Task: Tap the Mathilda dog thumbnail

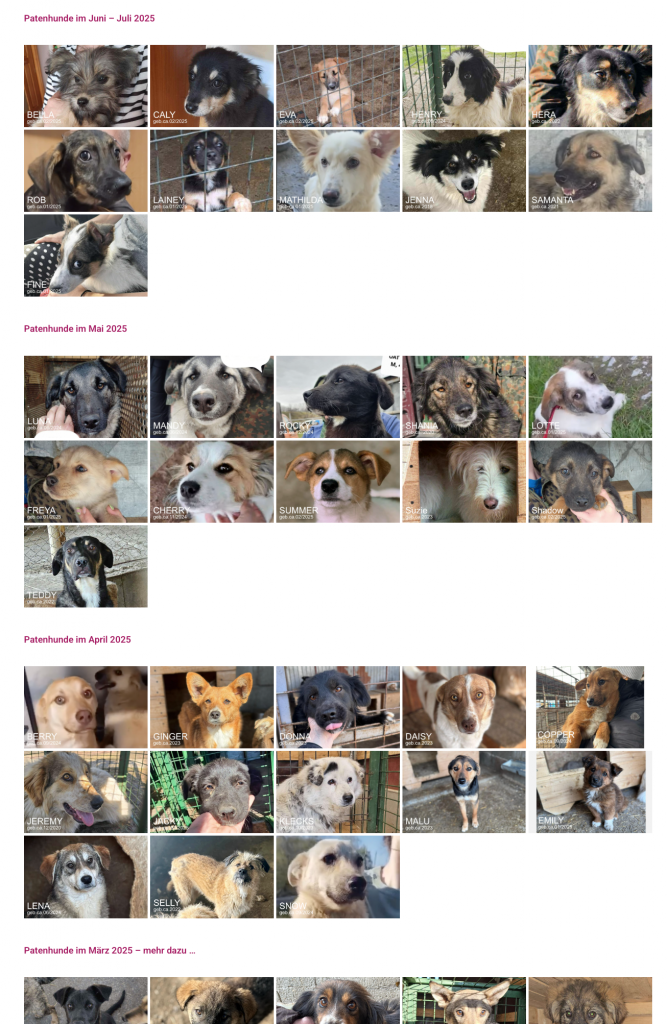Action: [x=338, y=171]
